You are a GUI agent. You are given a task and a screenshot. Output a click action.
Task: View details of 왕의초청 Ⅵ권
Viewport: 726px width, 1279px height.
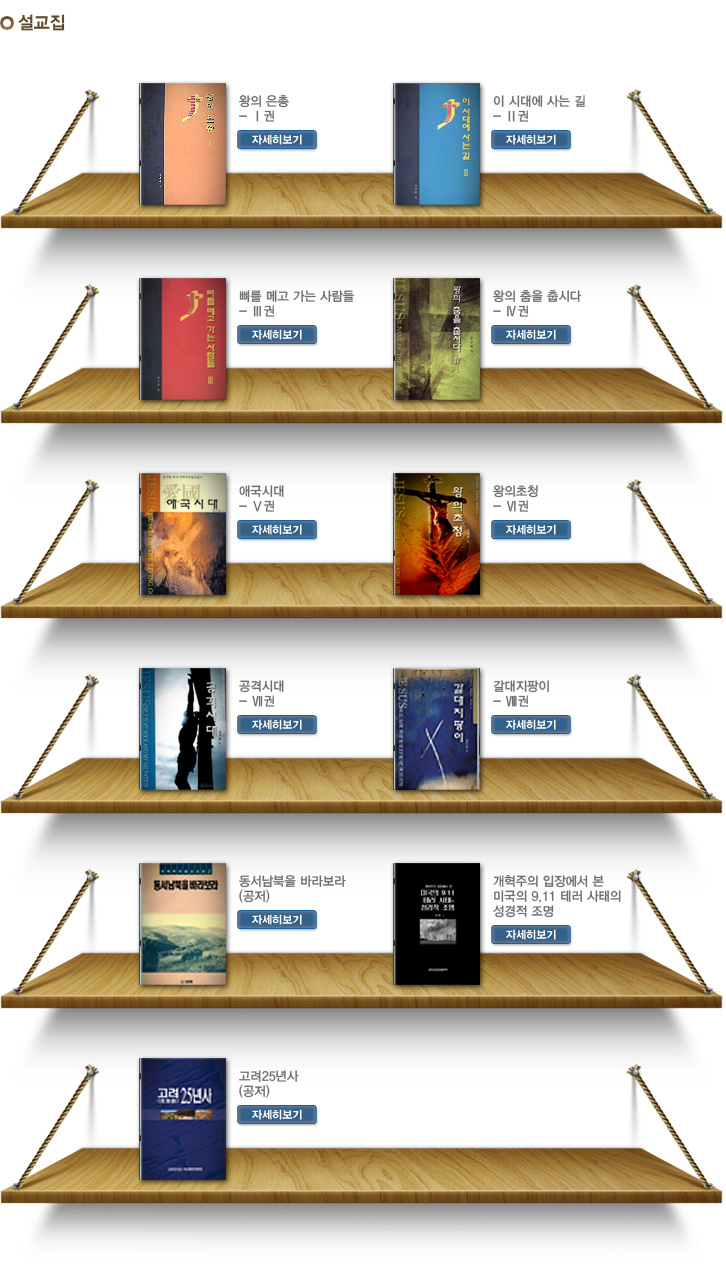[531, 529]
